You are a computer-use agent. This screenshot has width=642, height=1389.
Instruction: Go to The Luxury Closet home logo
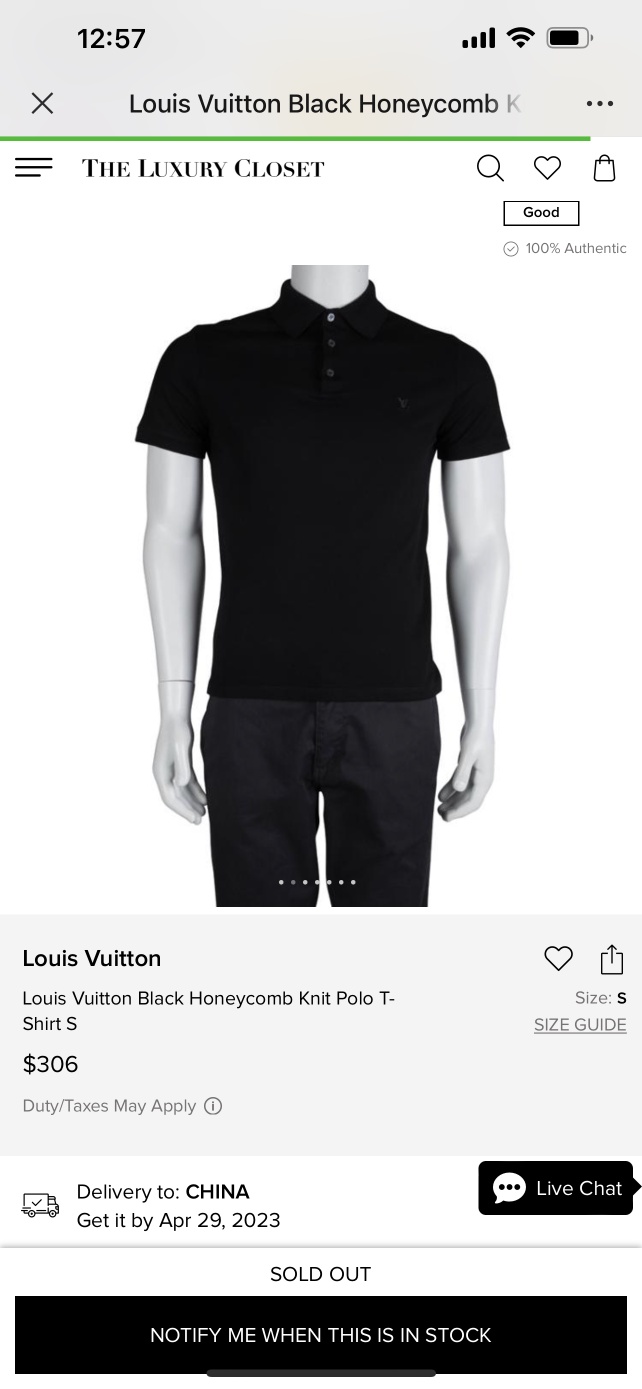pyautogui.click(x=203, y=168)
